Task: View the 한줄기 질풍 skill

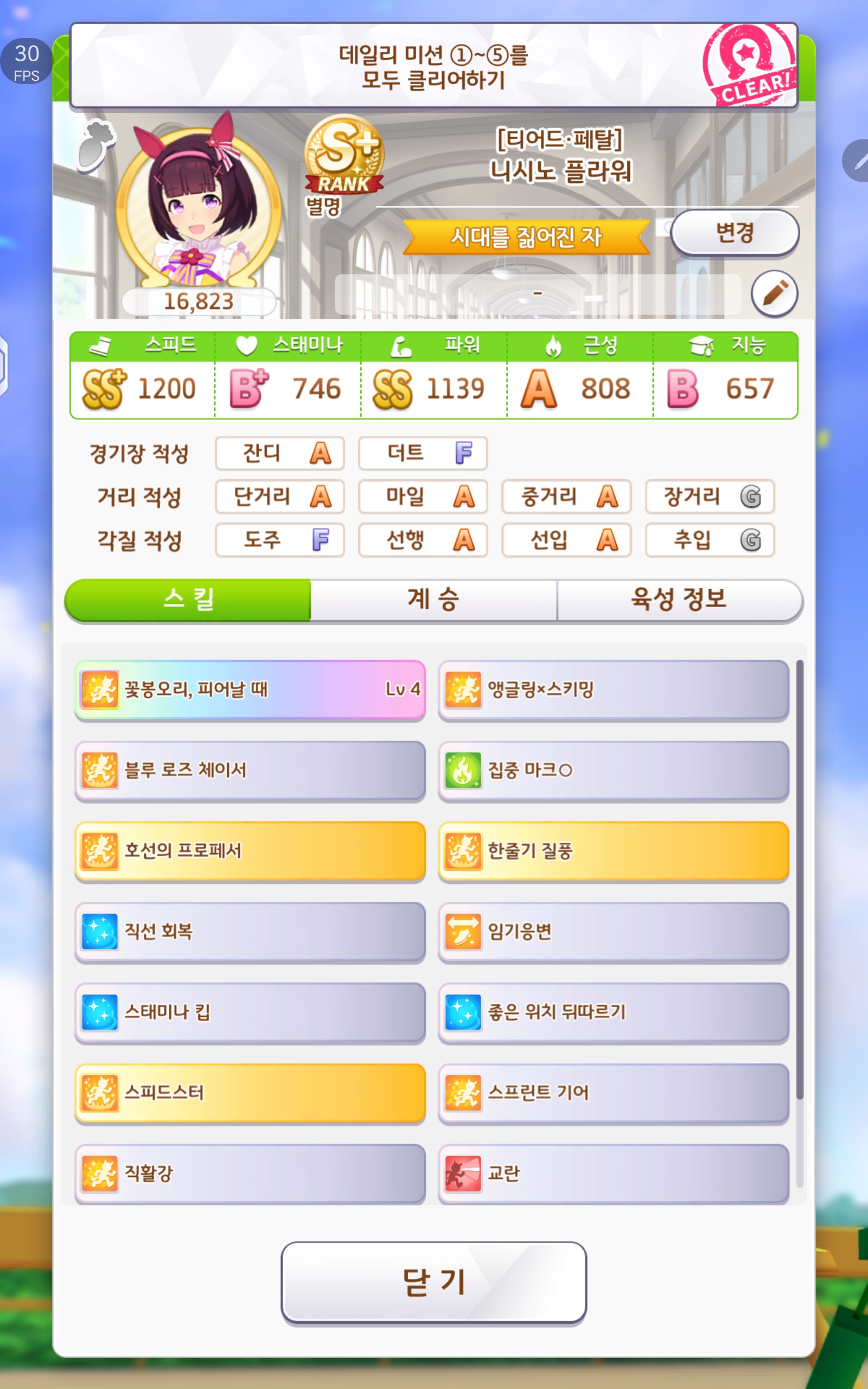Action: coord(613,851)
